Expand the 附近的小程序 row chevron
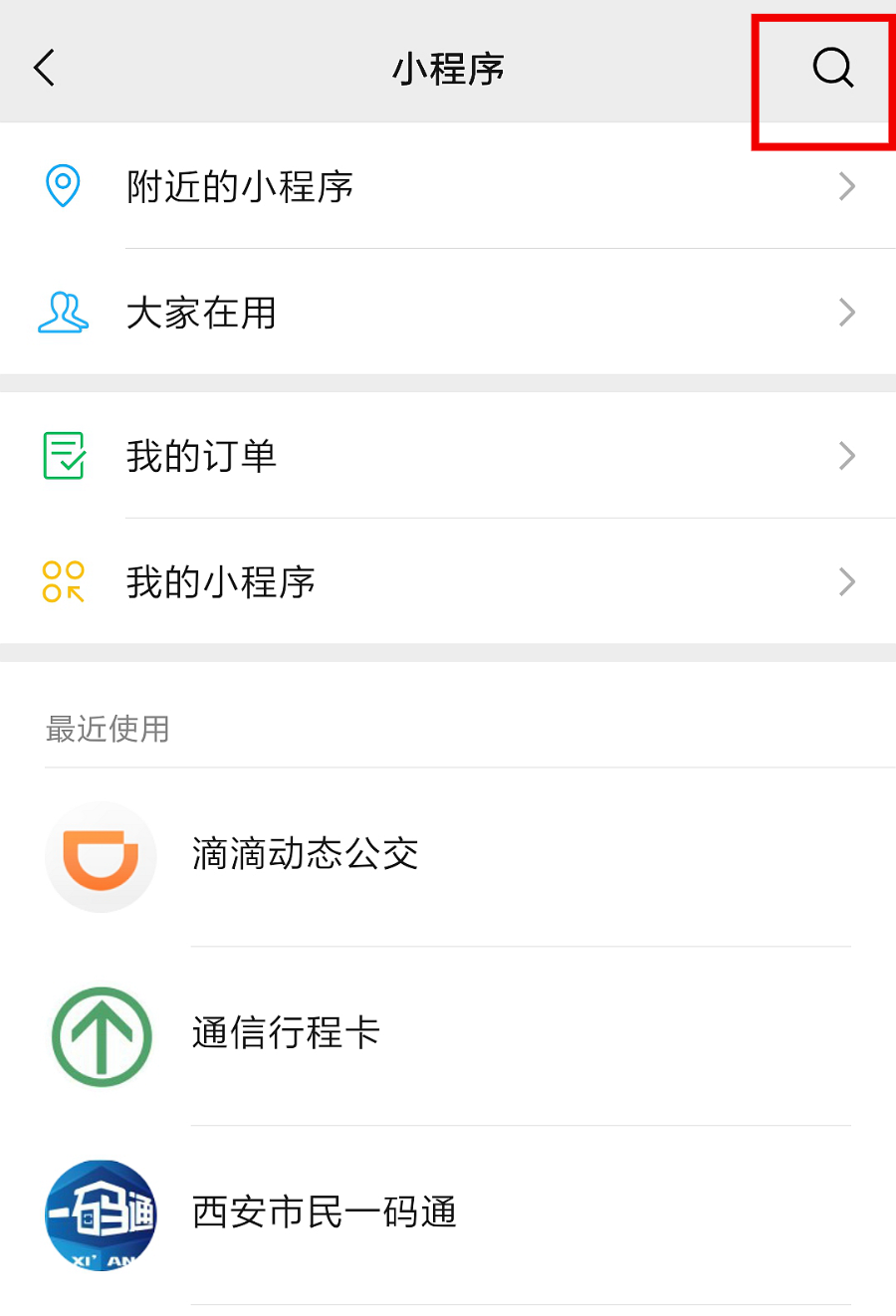This screenshot has width=896, height=1316. pyautogui.click(x=846, y=185)
